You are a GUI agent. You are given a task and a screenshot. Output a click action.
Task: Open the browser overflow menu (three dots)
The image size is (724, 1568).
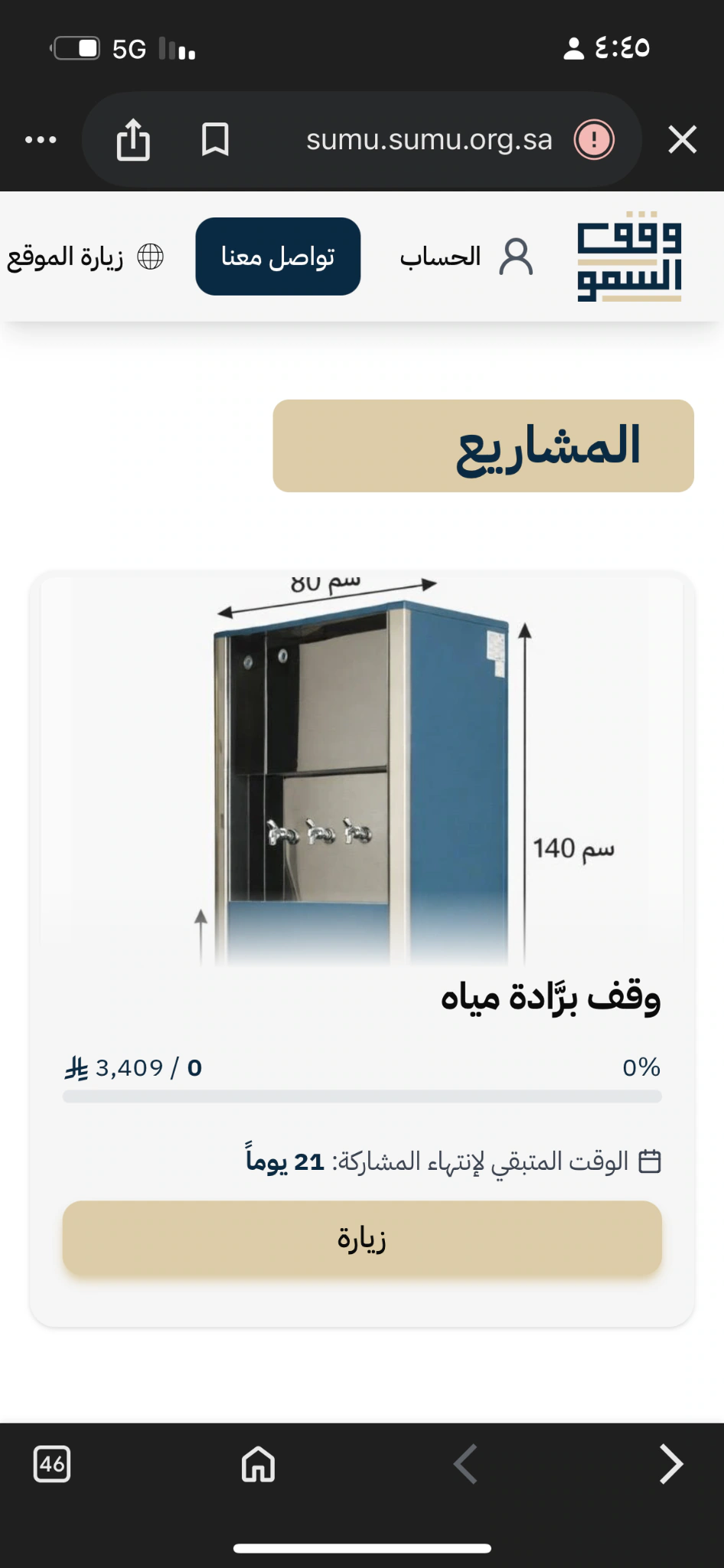click(x=41, y=139)
